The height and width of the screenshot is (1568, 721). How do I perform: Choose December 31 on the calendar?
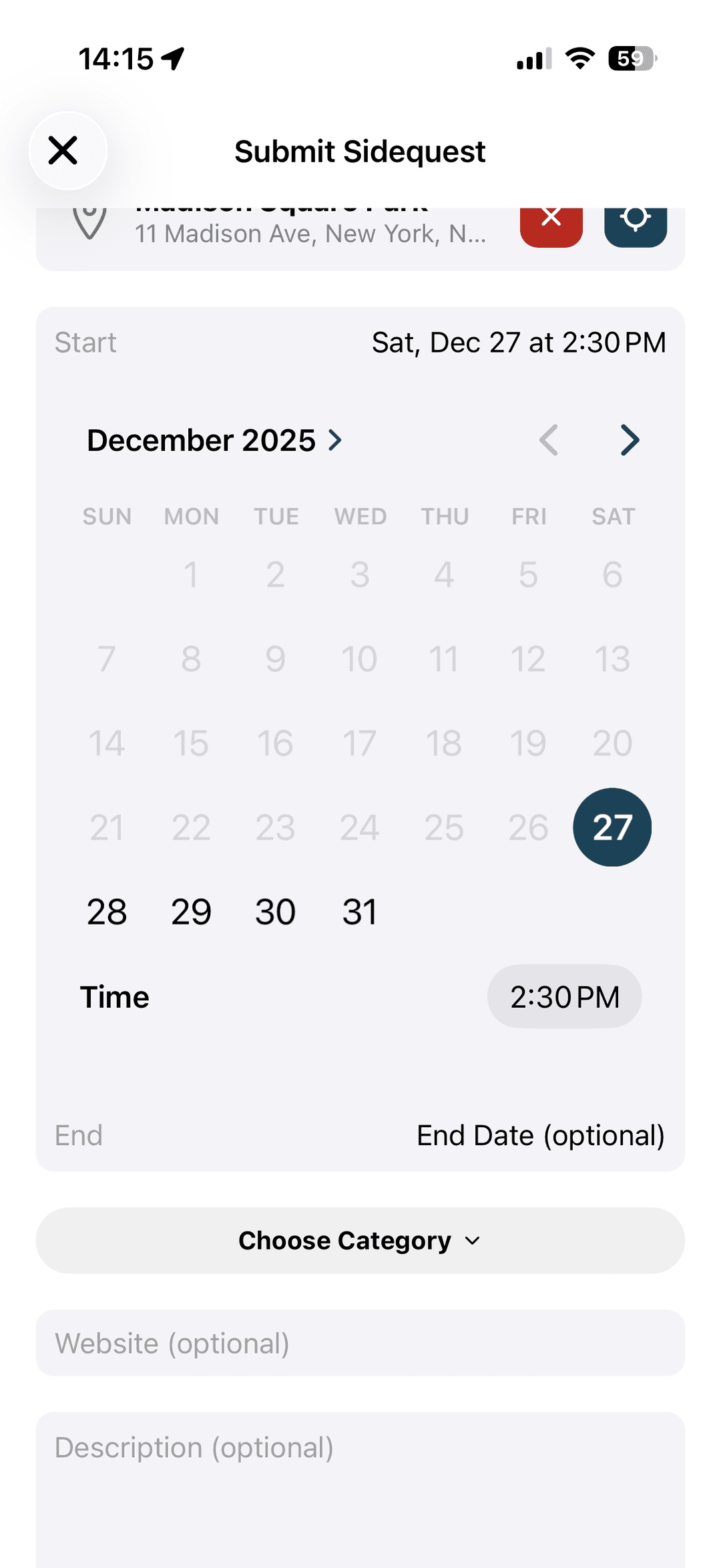[x=359, y=912]
